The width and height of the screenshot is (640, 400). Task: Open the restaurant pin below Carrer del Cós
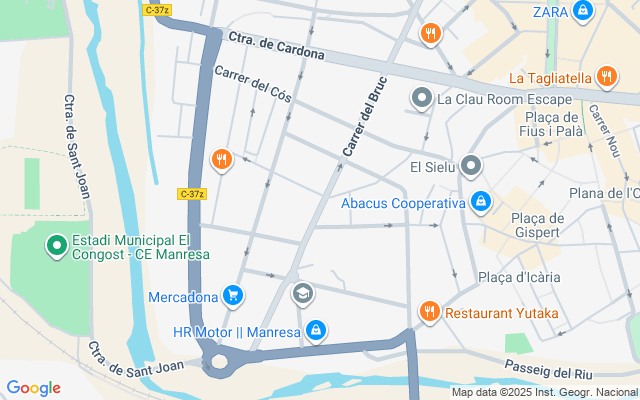[221, 159]
